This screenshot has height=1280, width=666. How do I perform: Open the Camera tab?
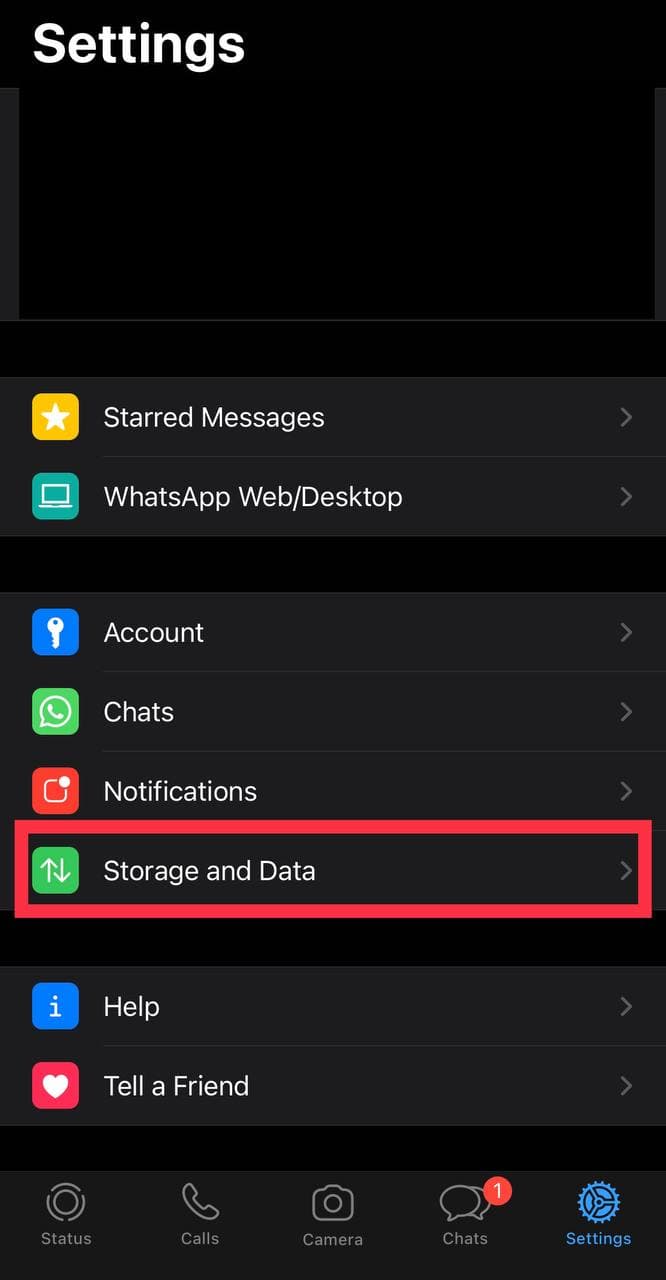332,1213
